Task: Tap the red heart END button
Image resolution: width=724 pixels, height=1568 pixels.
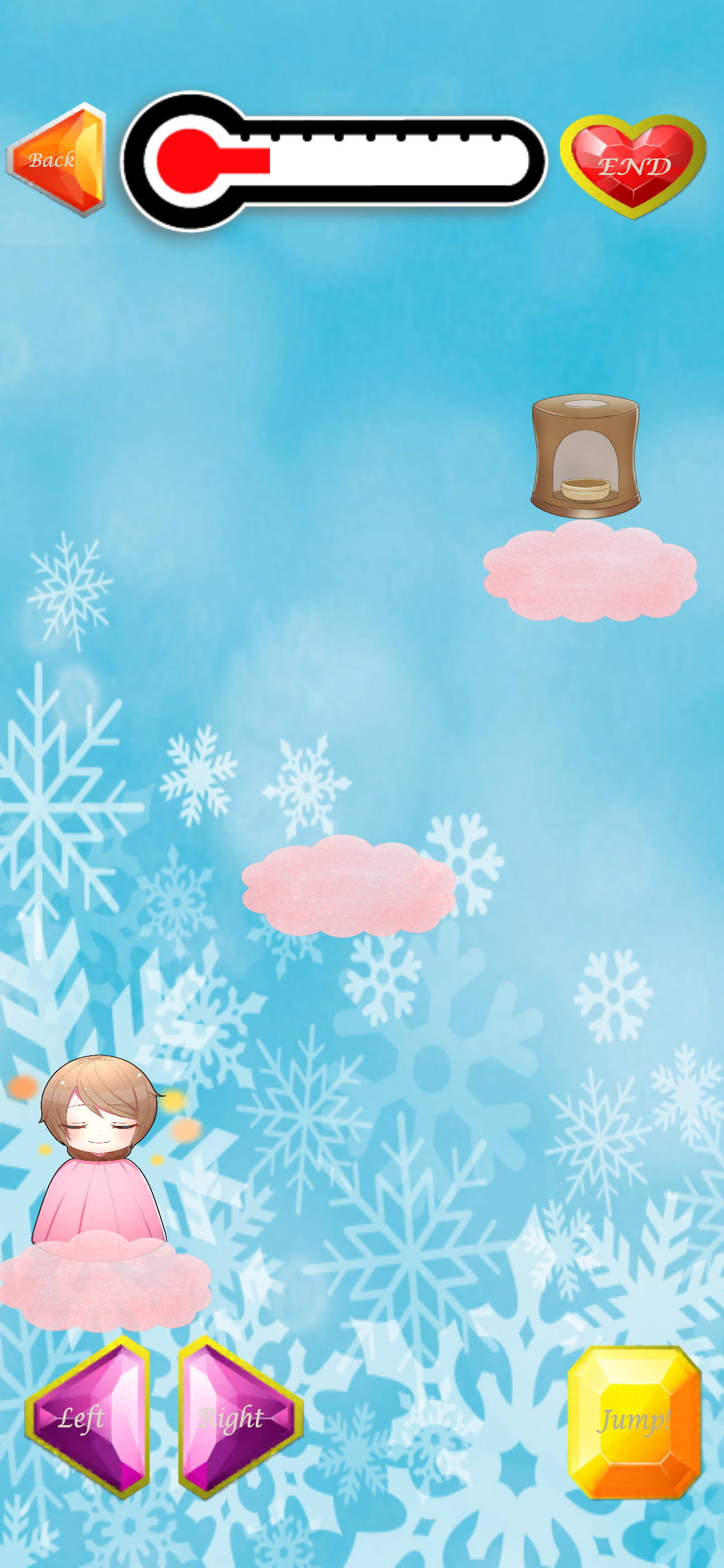Action: [x=632, y=166]
